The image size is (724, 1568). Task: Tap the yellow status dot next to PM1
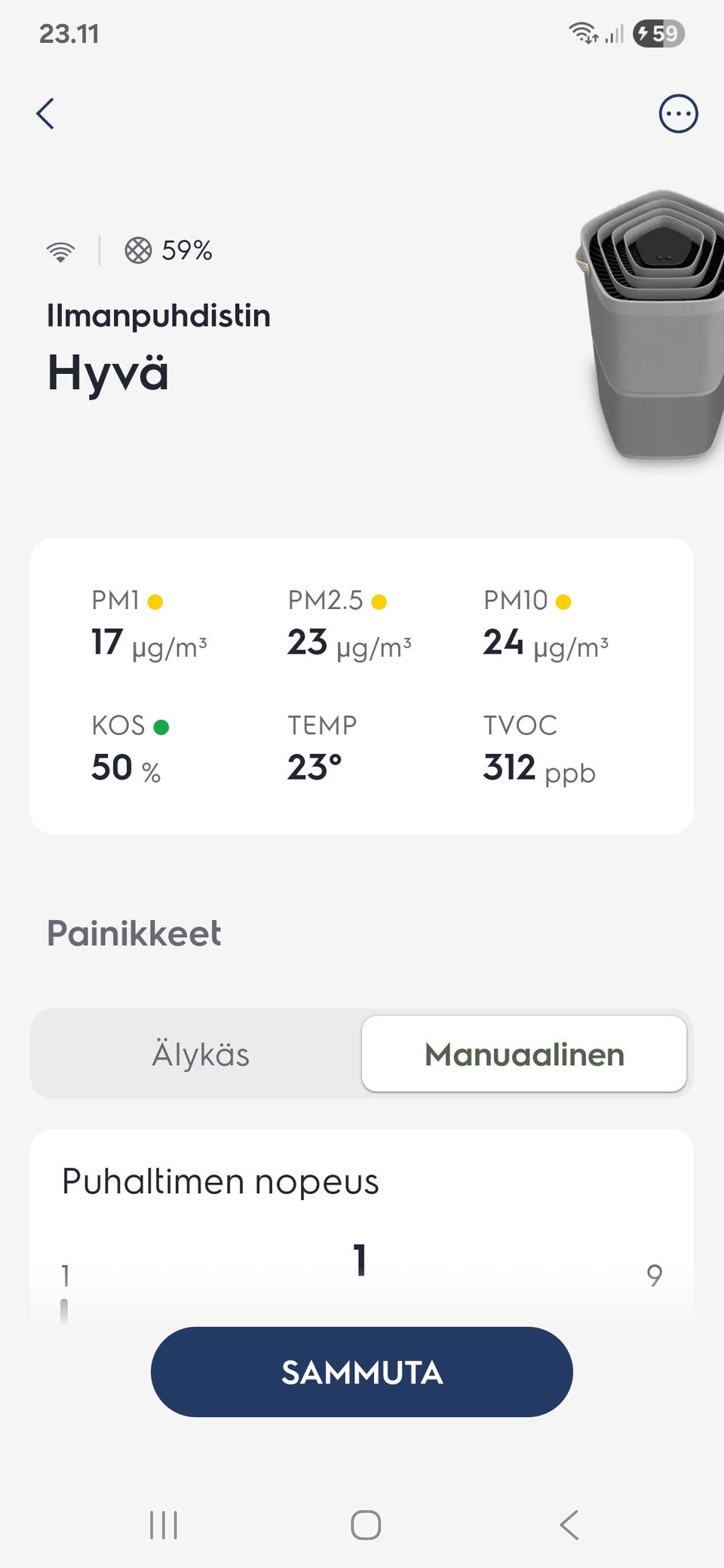click(155, 602)
